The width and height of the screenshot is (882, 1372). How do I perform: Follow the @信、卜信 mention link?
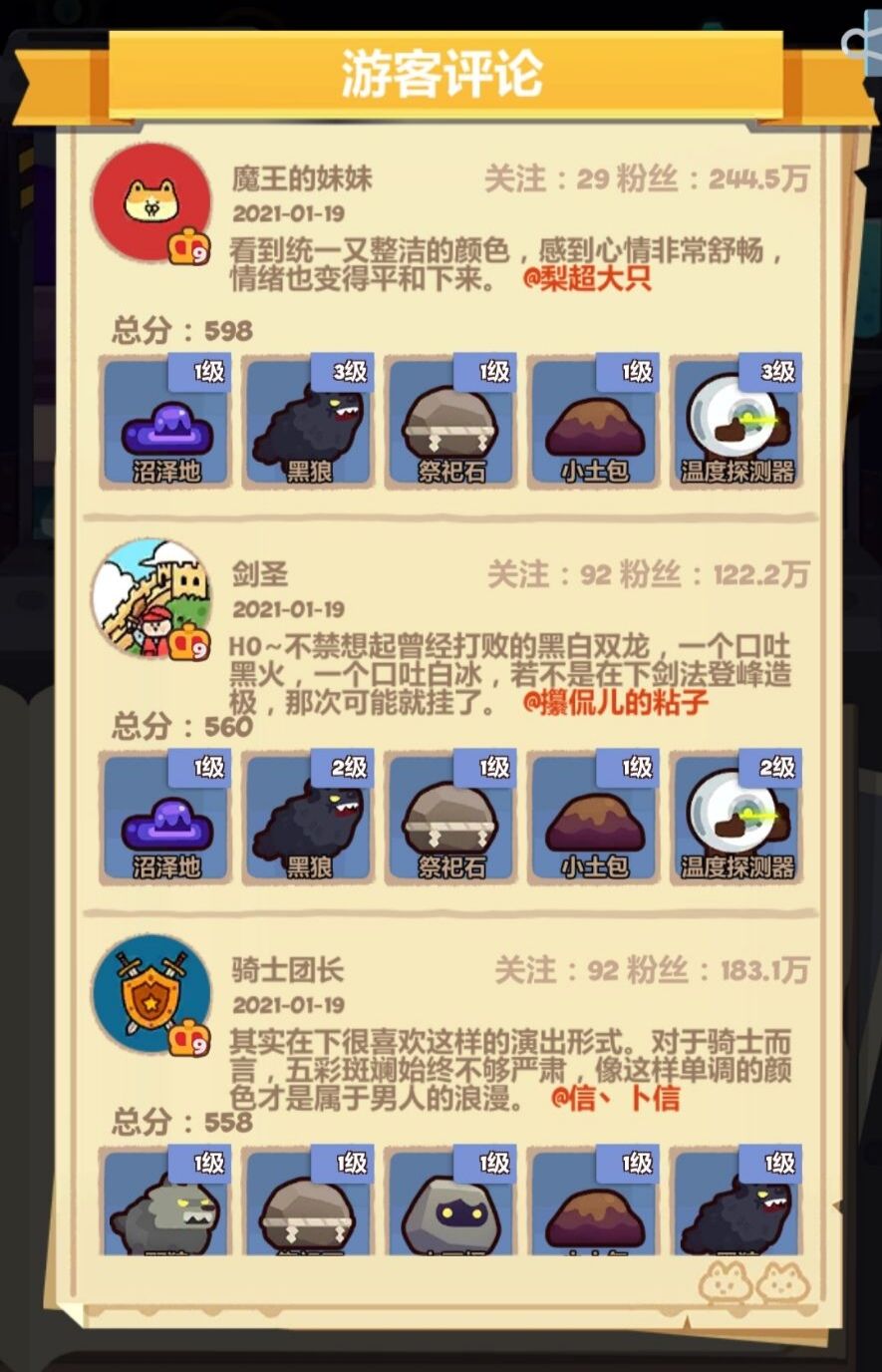tap(615, 1098)
